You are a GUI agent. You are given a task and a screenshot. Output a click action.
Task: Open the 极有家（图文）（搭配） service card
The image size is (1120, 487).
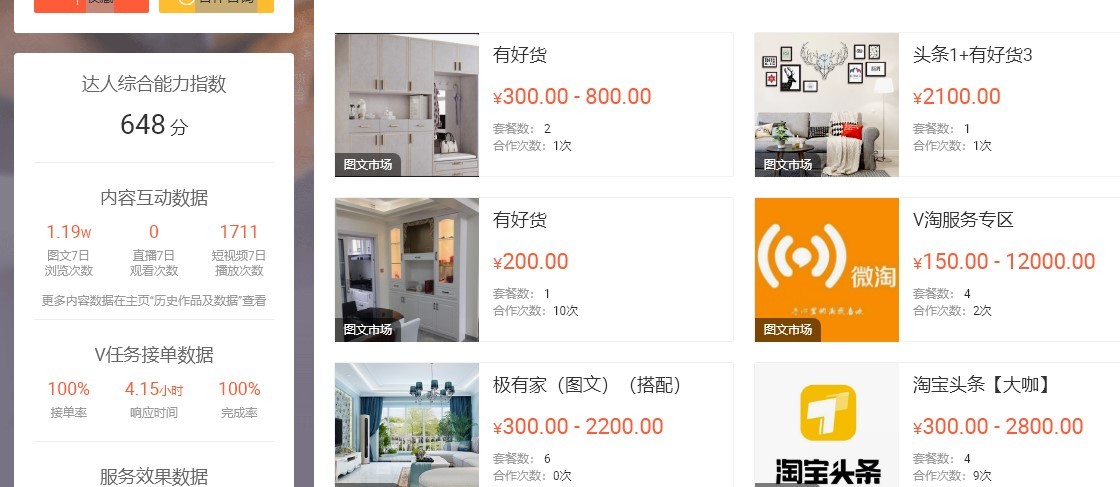587,385
